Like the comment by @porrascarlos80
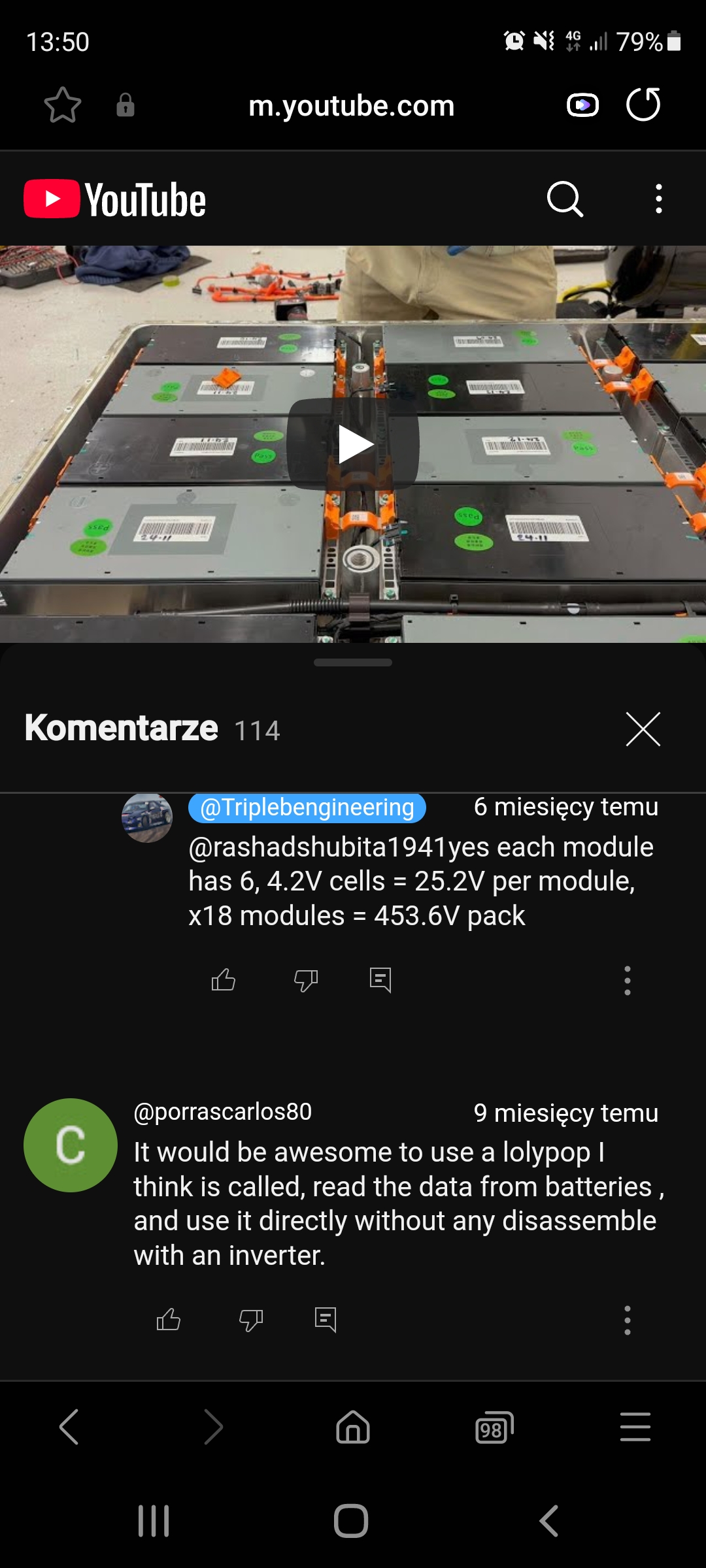The image size is (706, 1568). tap(169, 1320)
